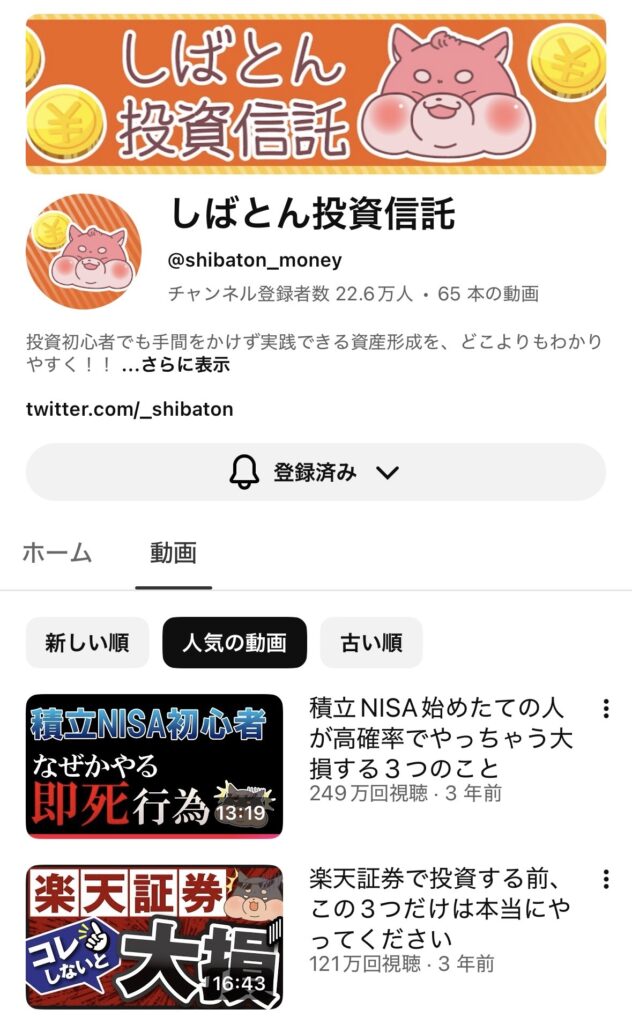Open overflow menu for 楽天証券 video

pyautogui.click(x=605, y=880)
